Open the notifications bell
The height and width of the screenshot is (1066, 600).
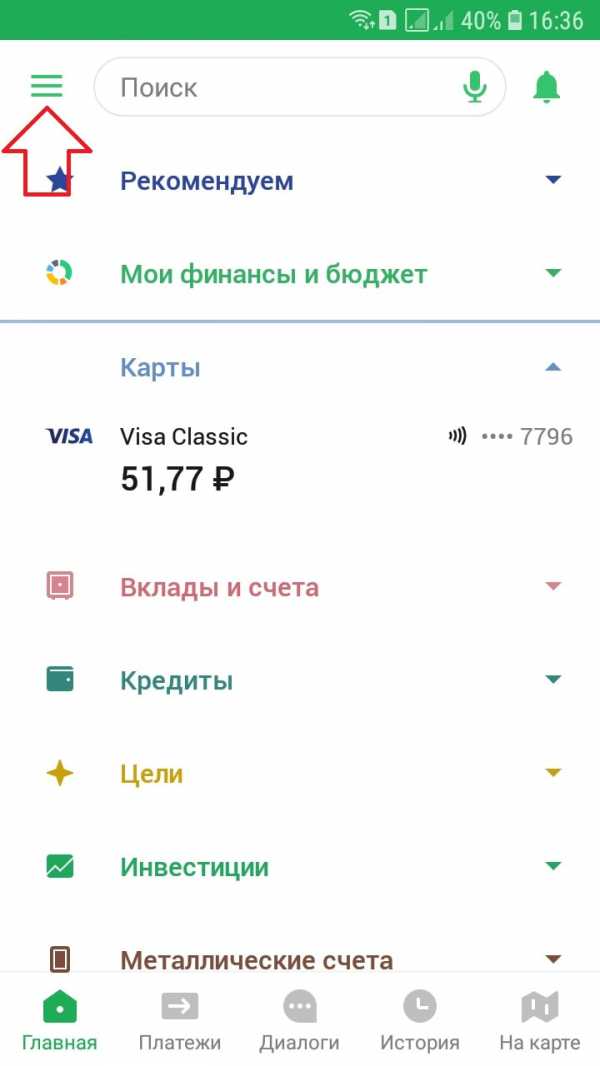[546, 87]
